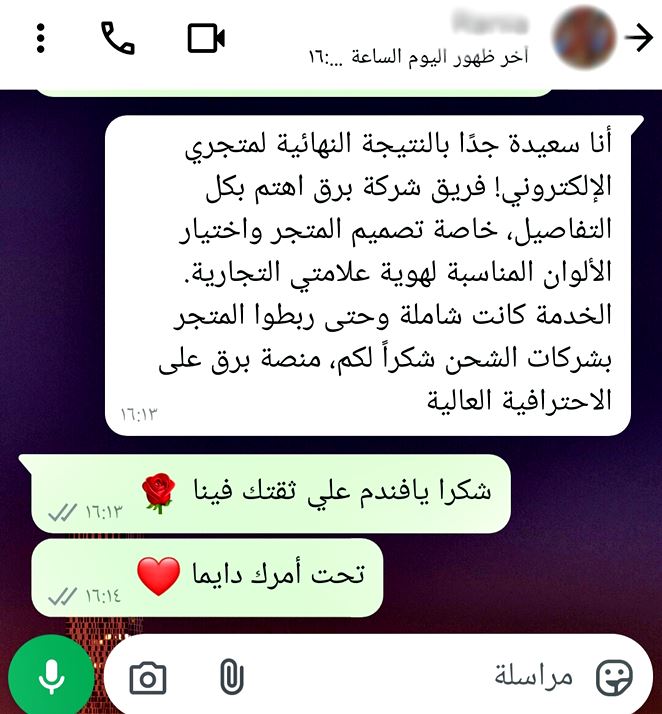
Task: Open the emoji and sticker picker
Action: click(613, 678)
